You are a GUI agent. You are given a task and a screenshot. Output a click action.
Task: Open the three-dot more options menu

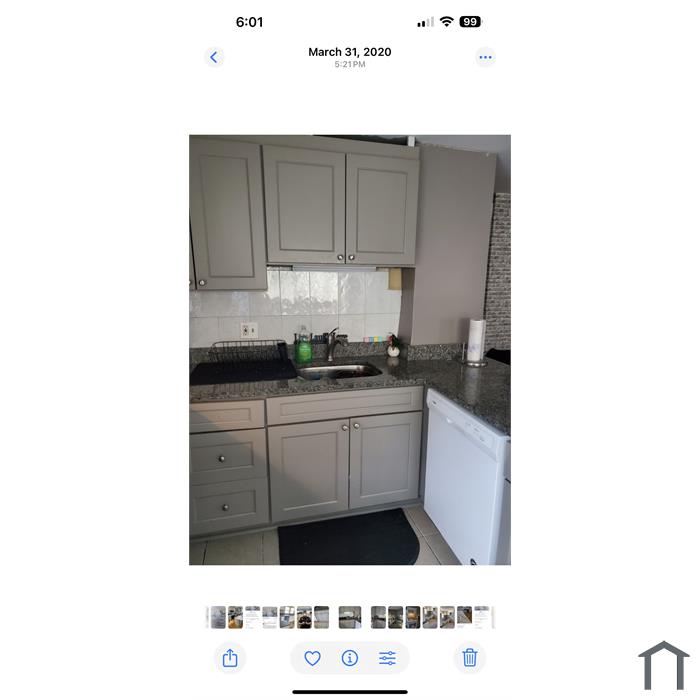pyautogui.click(x=485, y=57)
